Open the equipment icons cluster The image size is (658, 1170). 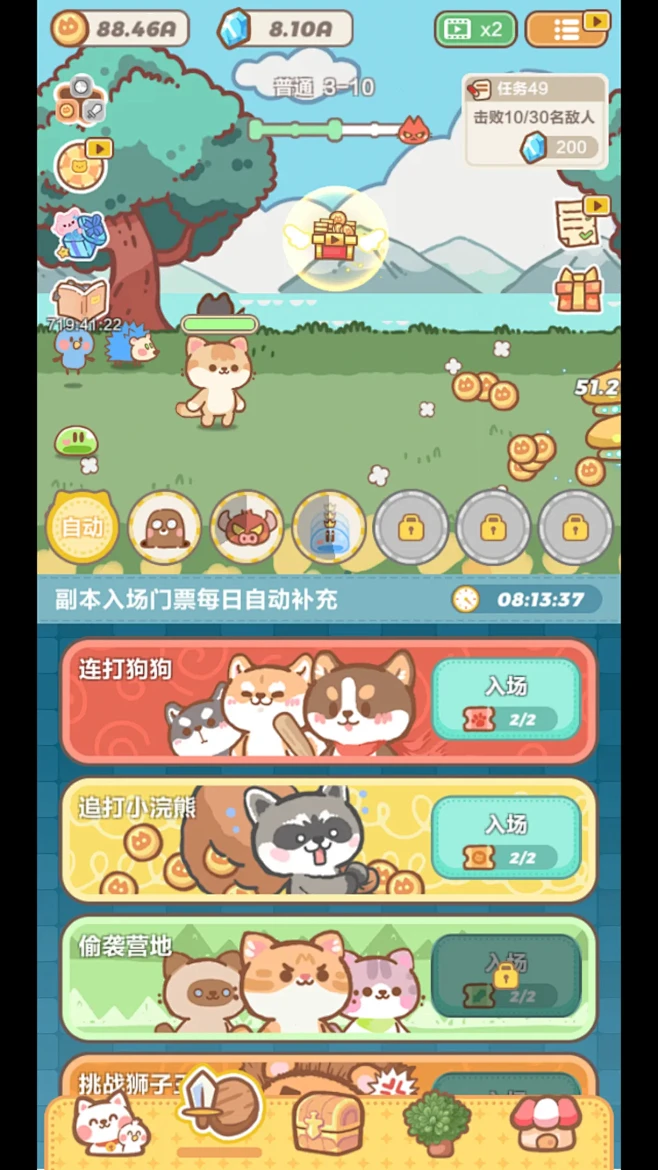pos(80,101)
